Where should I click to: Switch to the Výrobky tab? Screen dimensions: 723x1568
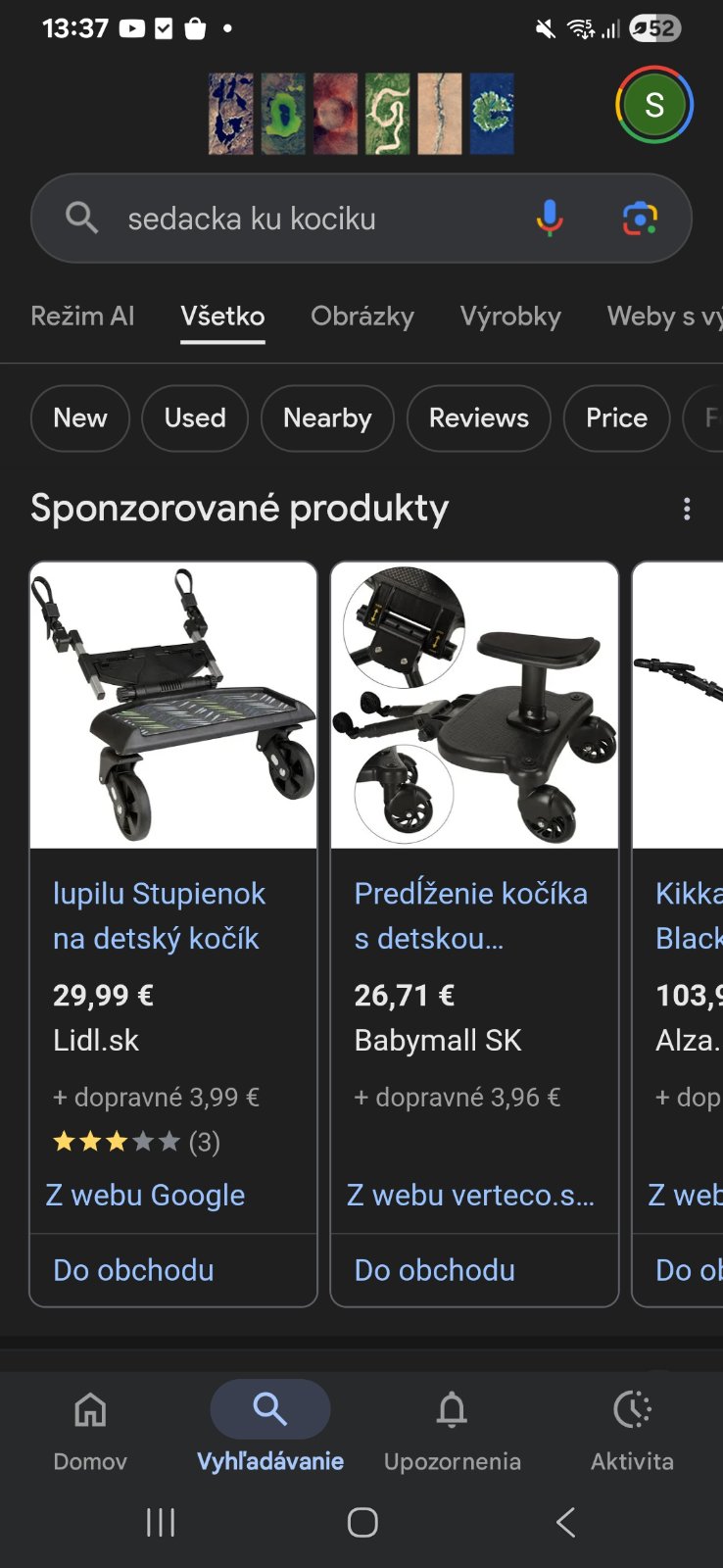(x=510, y=316)
